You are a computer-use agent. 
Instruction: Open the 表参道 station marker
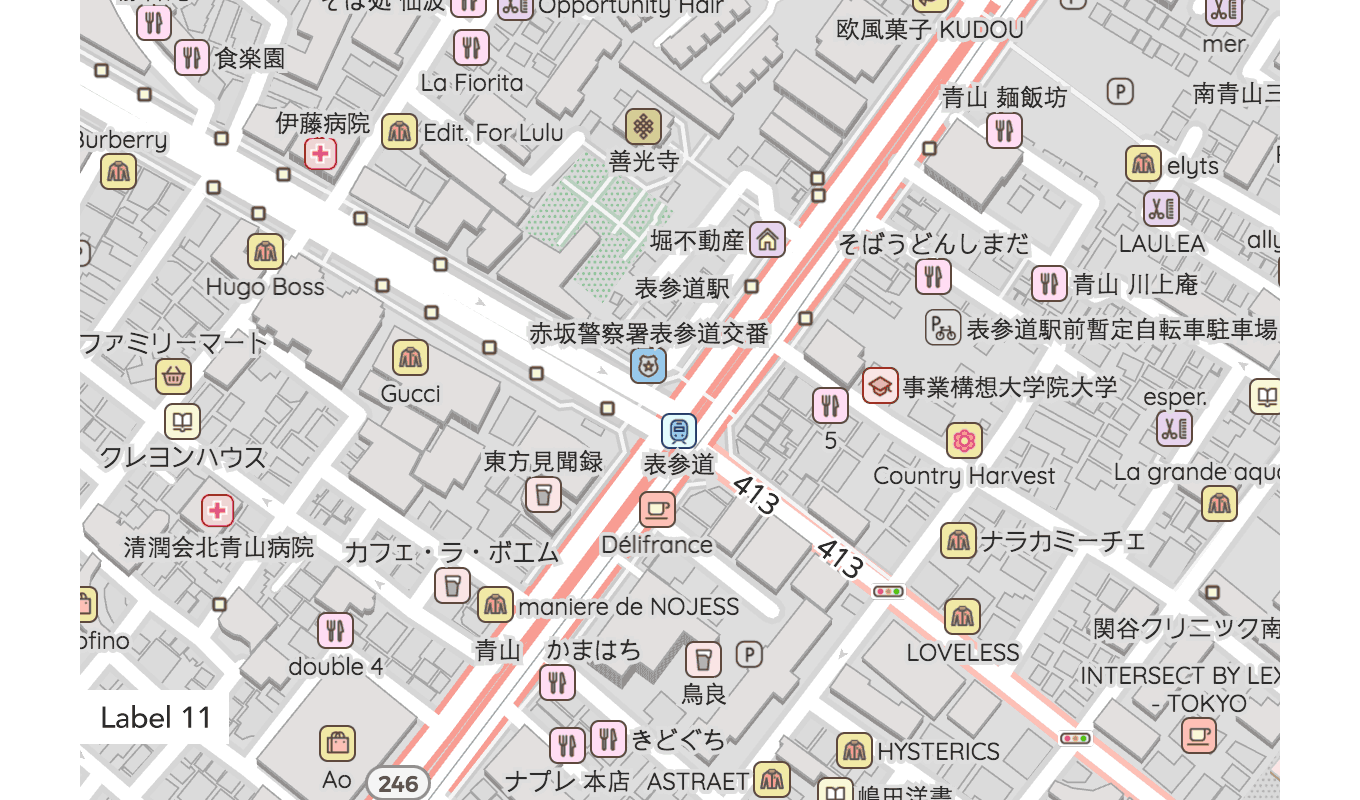679,431
